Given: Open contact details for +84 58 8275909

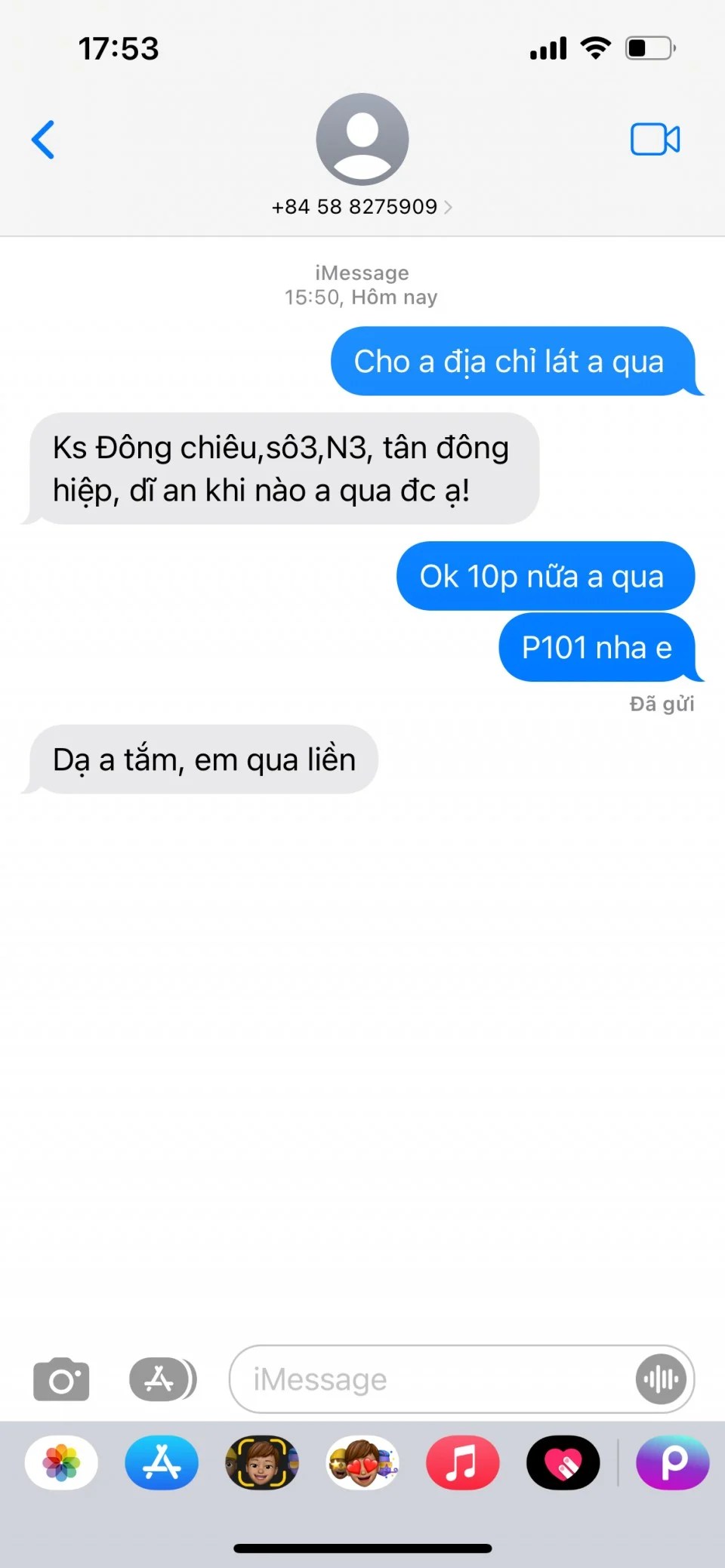Looking at the screenshot, I should pos(362,206).
